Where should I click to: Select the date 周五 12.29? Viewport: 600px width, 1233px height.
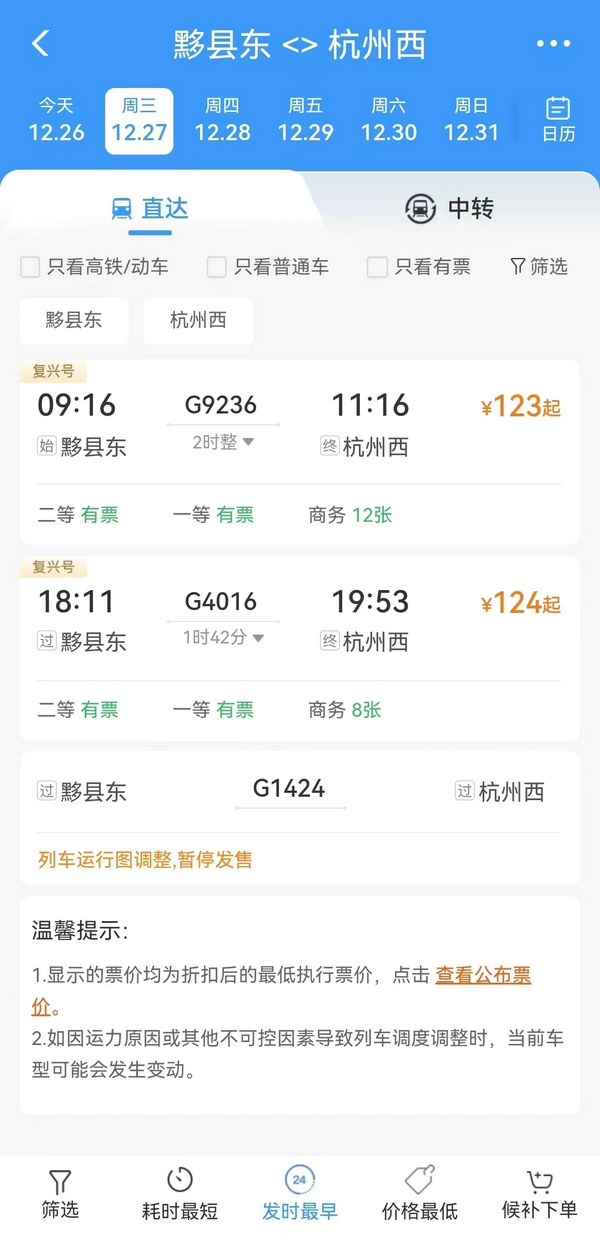pyautogui.click(x=305, y=120)
